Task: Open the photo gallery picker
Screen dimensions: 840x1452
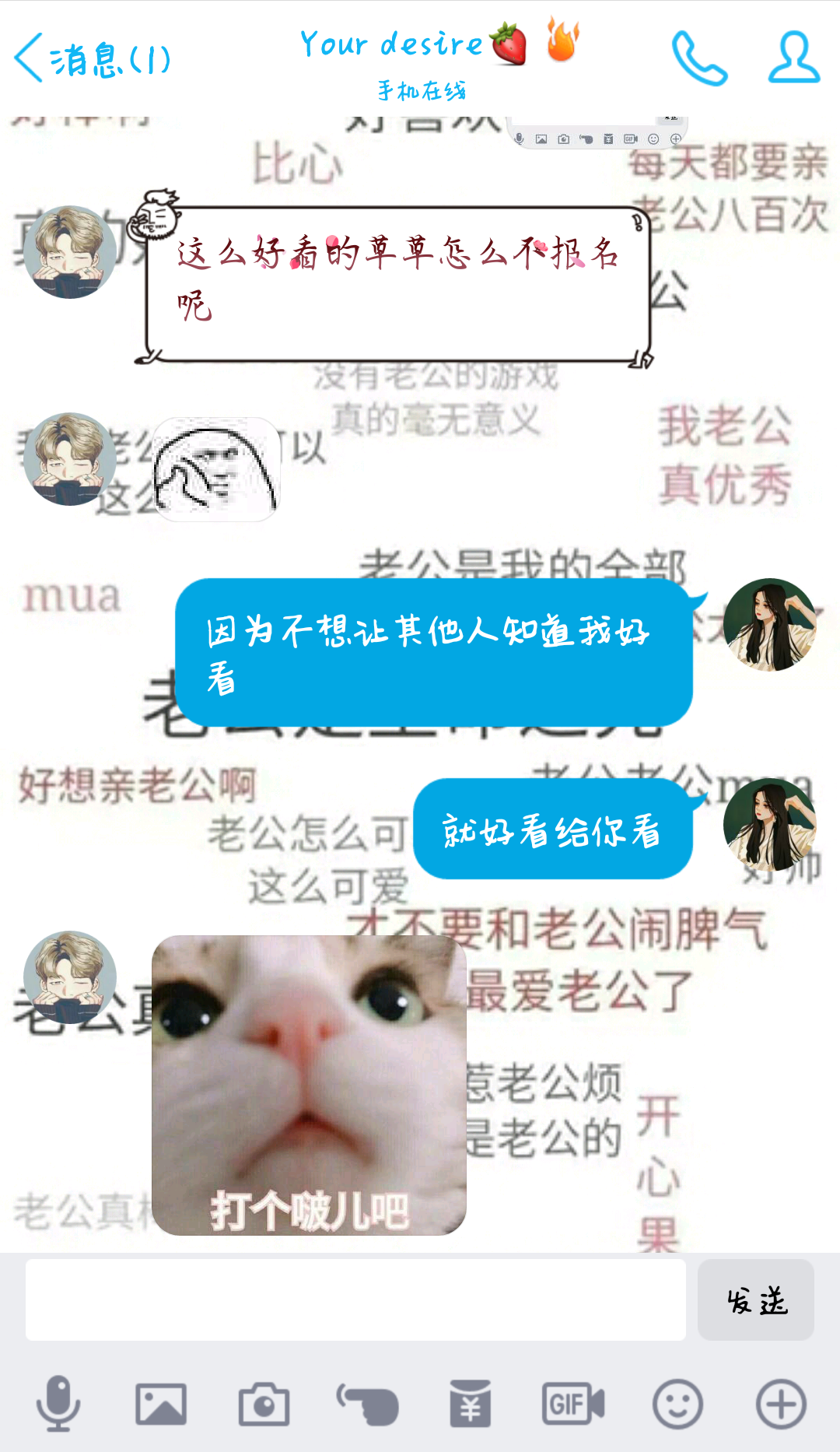Action: pos(161,1404)
